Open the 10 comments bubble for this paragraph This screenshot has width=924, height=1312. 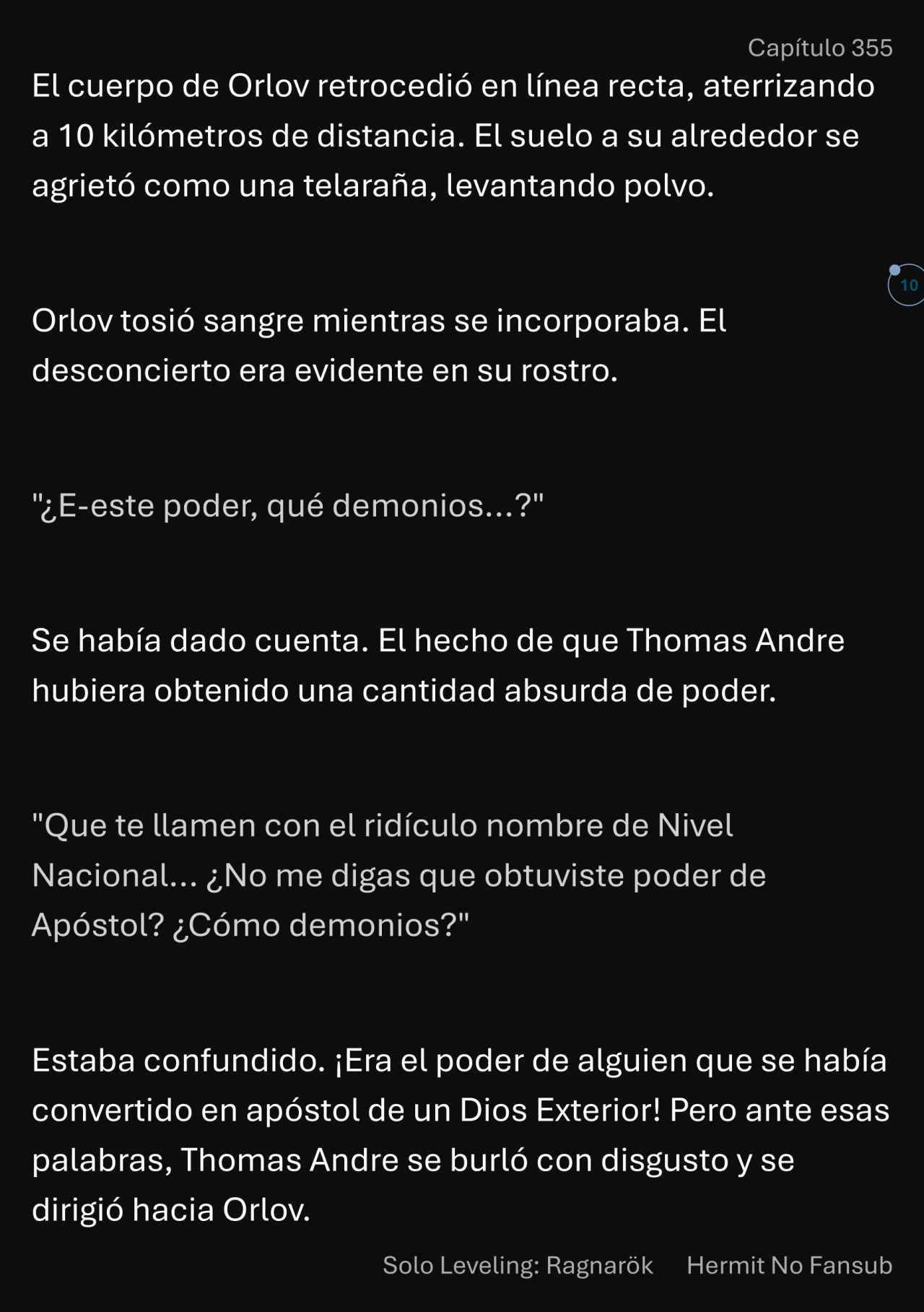(907, 285)
